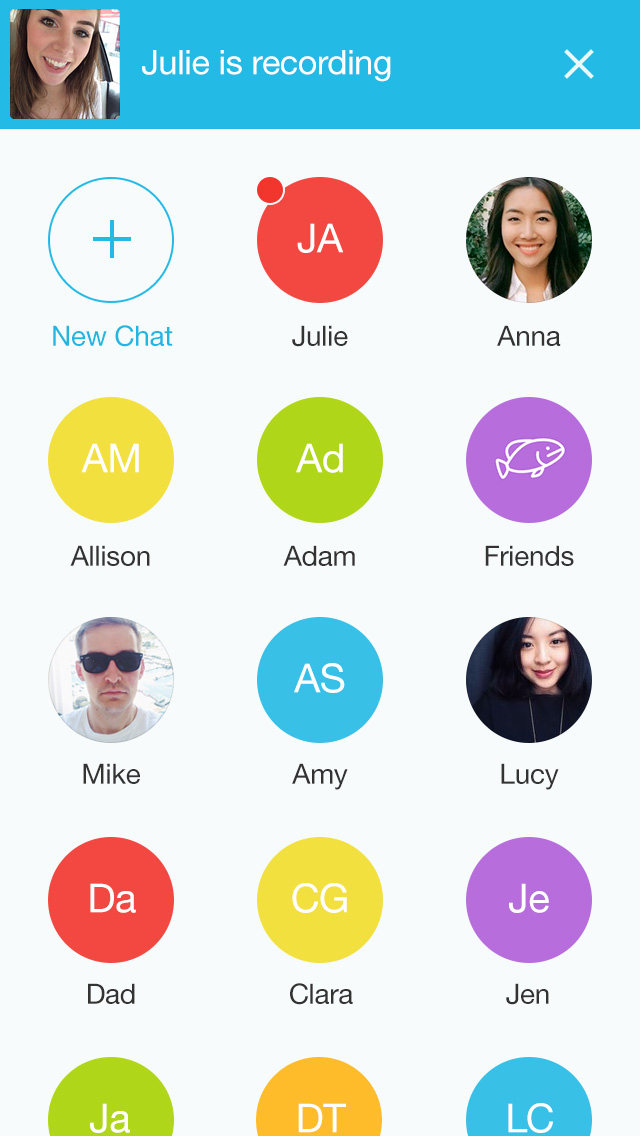Open the chat with Clara
This screenshot has height=1136, width=640.
tap(320, 900)
